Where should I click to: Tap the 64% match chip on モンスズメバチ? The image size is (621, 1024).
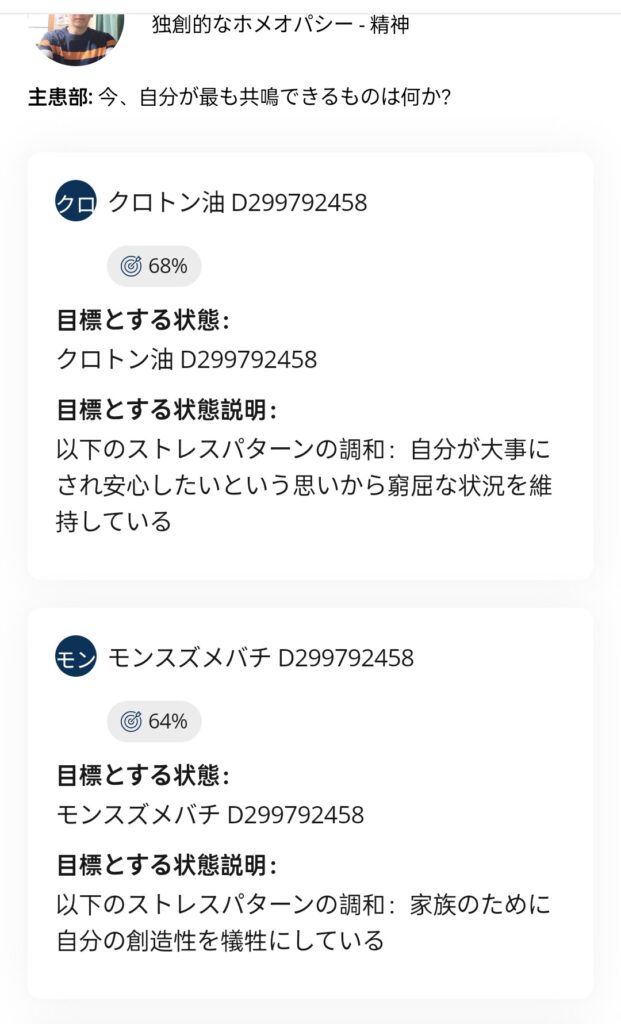click(154, 721)
